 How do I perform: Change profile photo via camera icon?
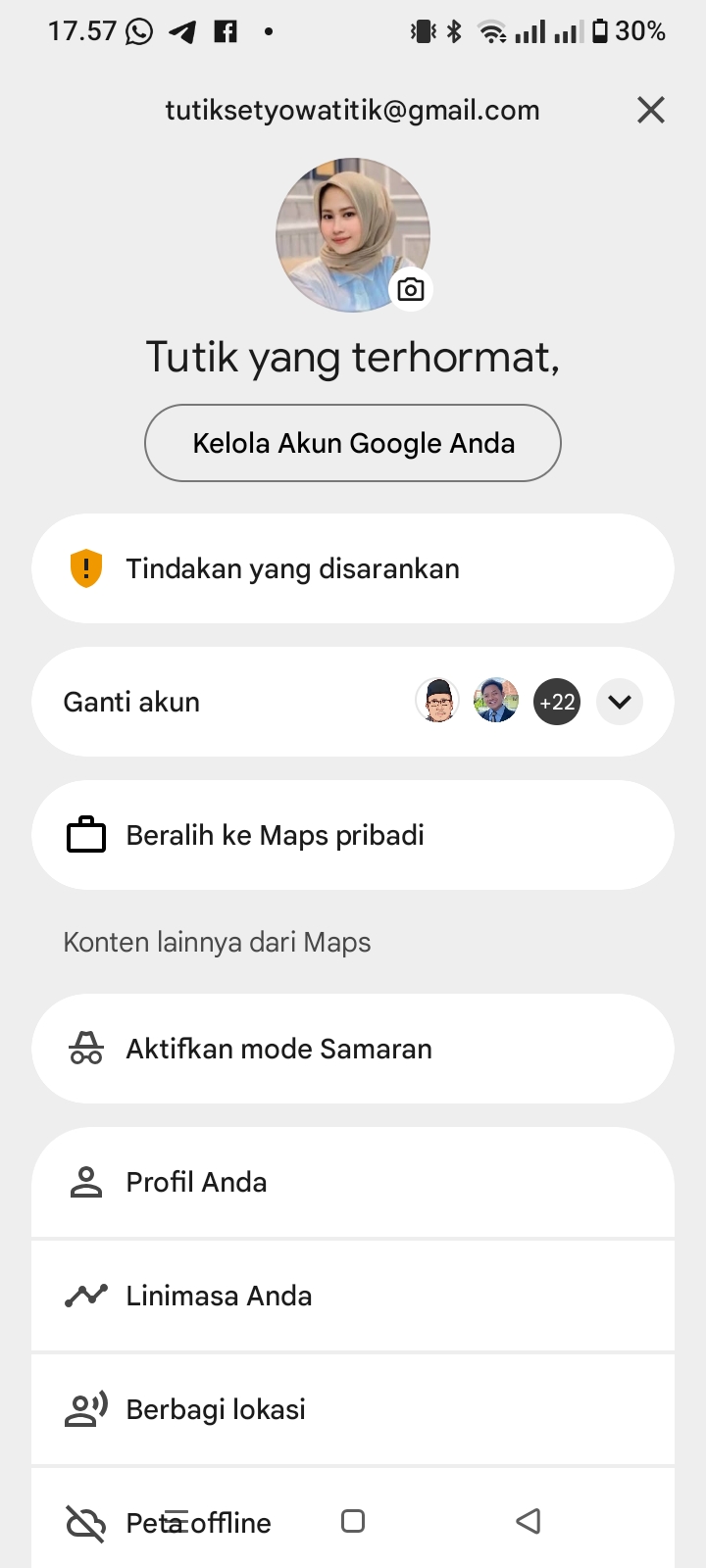[x=411, y=289]
